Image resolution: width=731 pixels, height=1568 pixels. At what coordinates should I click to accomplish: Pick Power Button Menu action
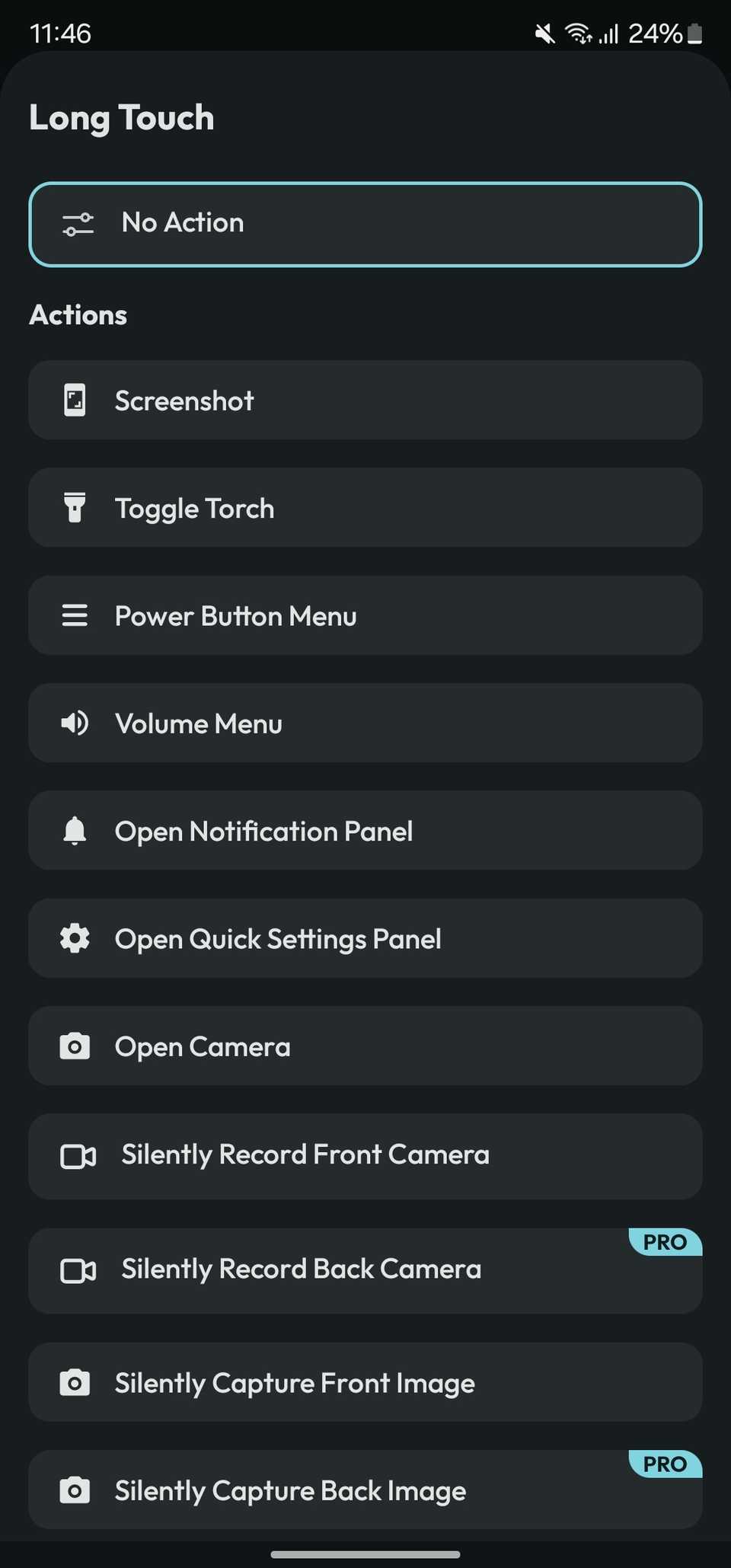[365, 615]
